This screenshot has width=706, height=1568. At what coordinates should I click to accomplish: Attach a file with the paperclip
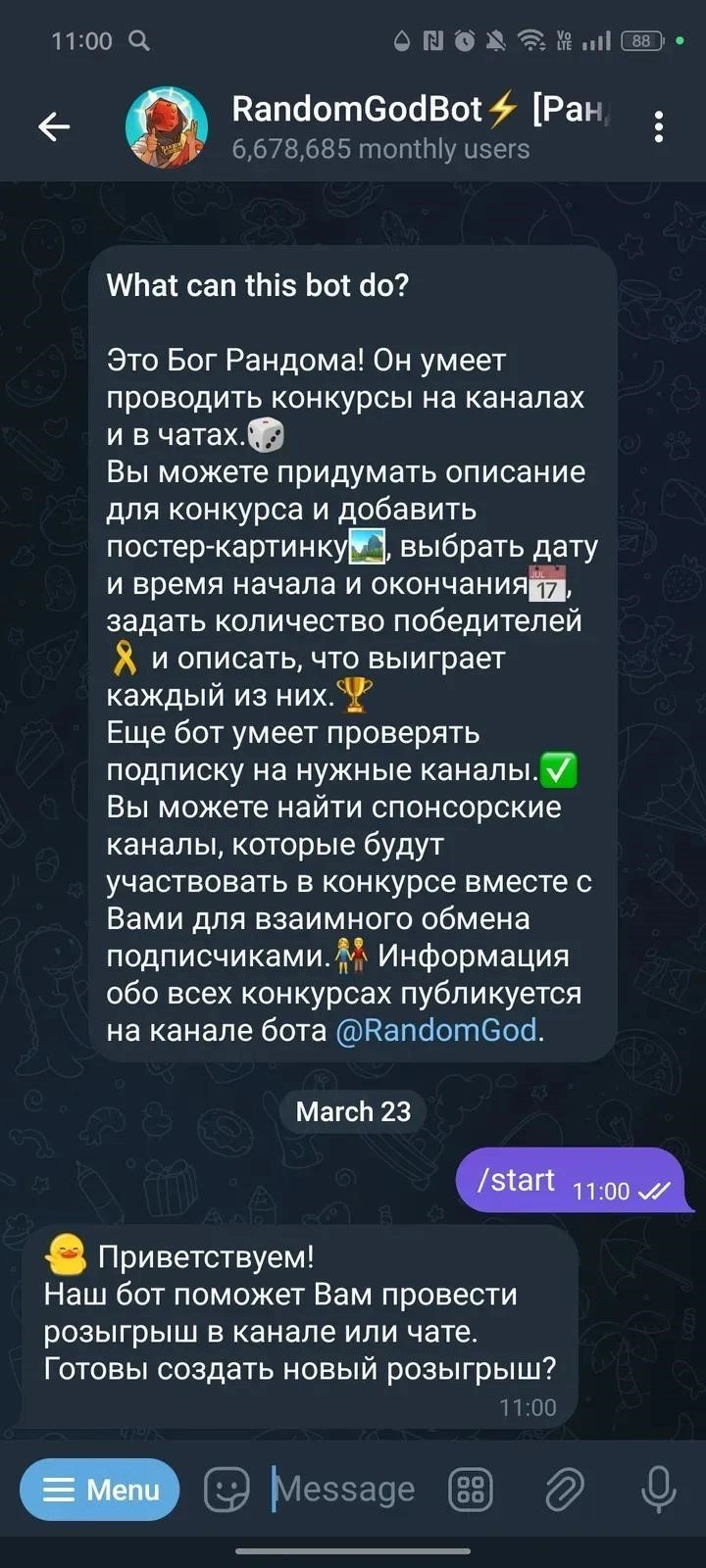point(565,1490)
